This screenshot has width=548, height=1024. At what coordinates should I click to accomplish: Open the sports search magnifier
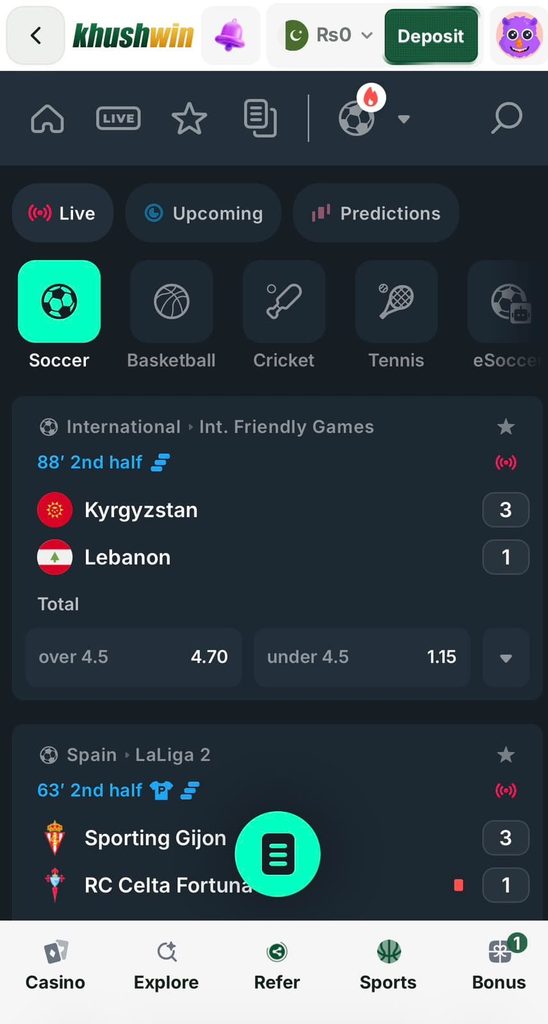click(506, 118)
